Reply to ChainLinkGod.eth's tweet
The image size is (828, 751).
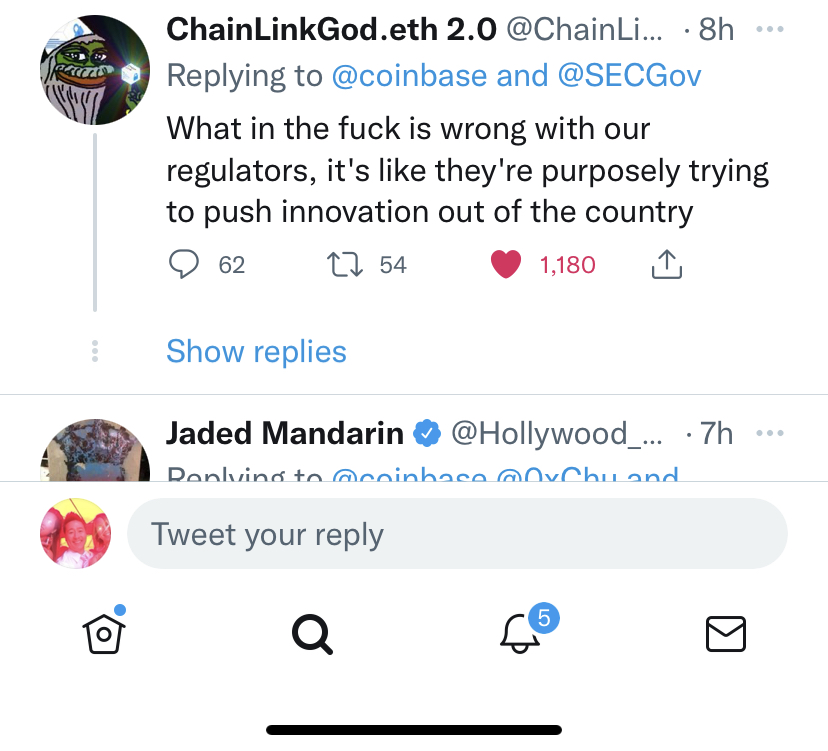pyautogui.click(x=184, y=264)
